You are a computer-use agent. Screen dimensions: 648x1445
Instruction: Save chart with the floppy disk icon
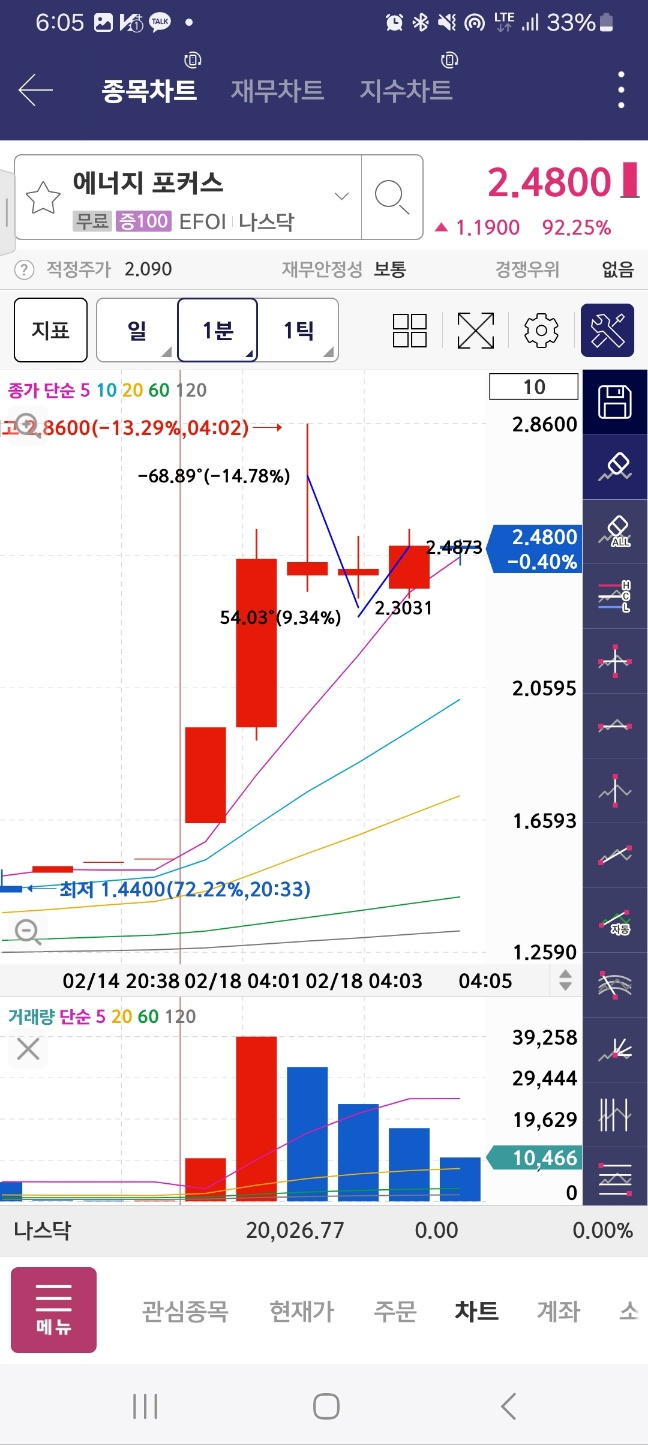click(615, 402)
